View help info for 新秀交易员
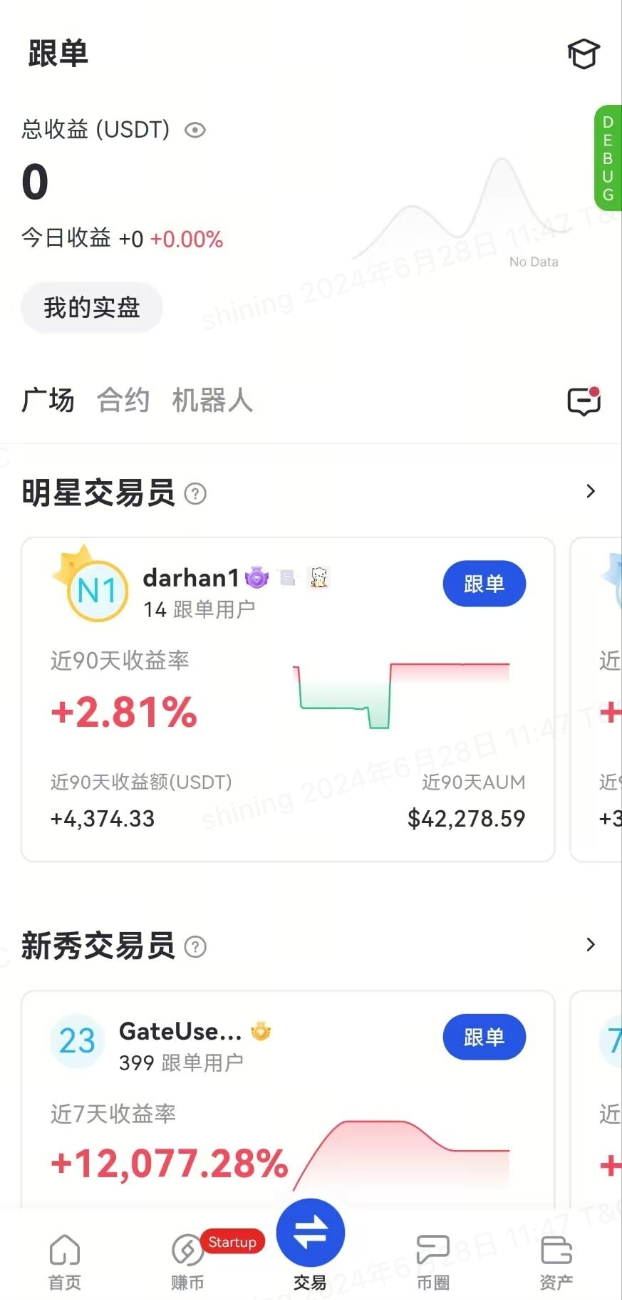 [196, 946]
